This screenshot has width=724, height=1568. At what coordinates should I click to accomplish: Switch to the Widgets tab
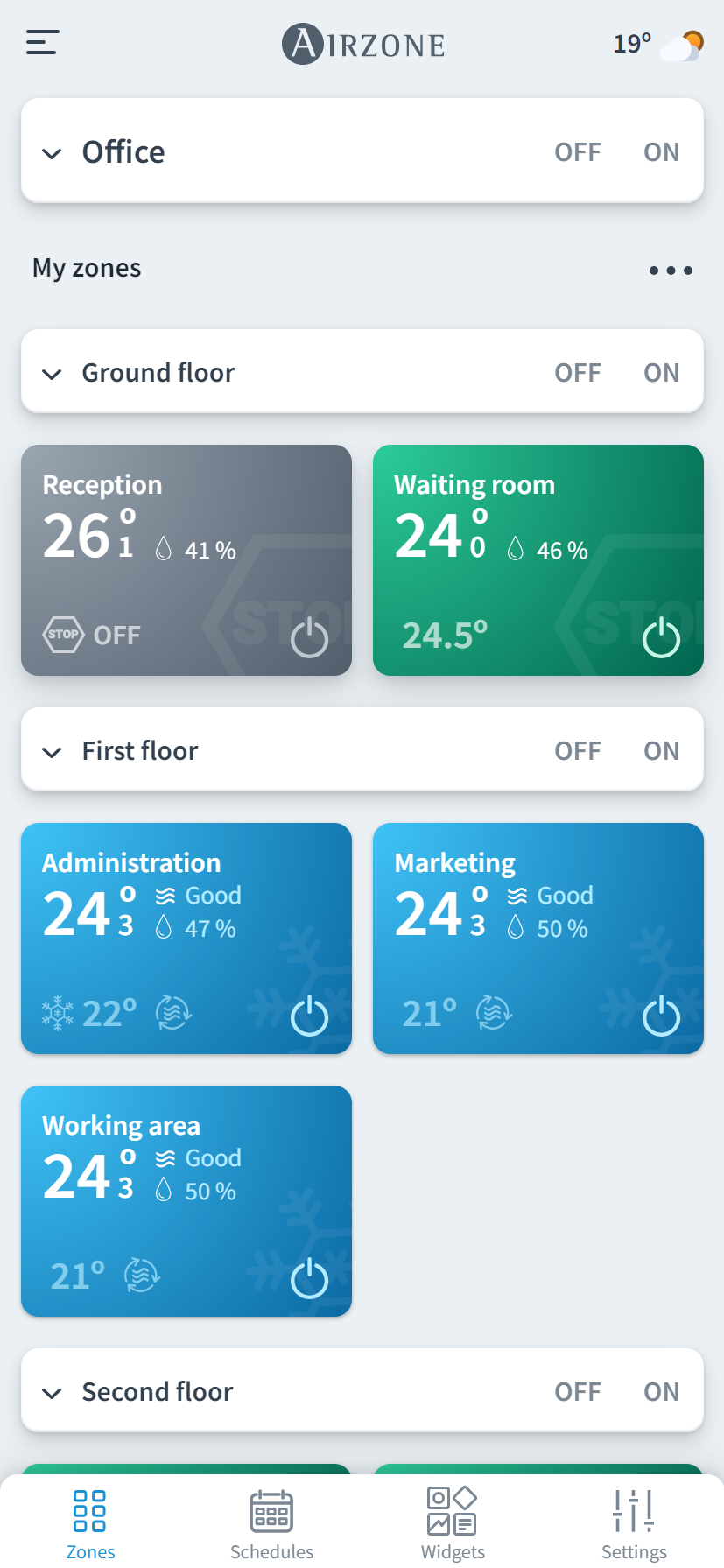click(x=453, y=1523)
